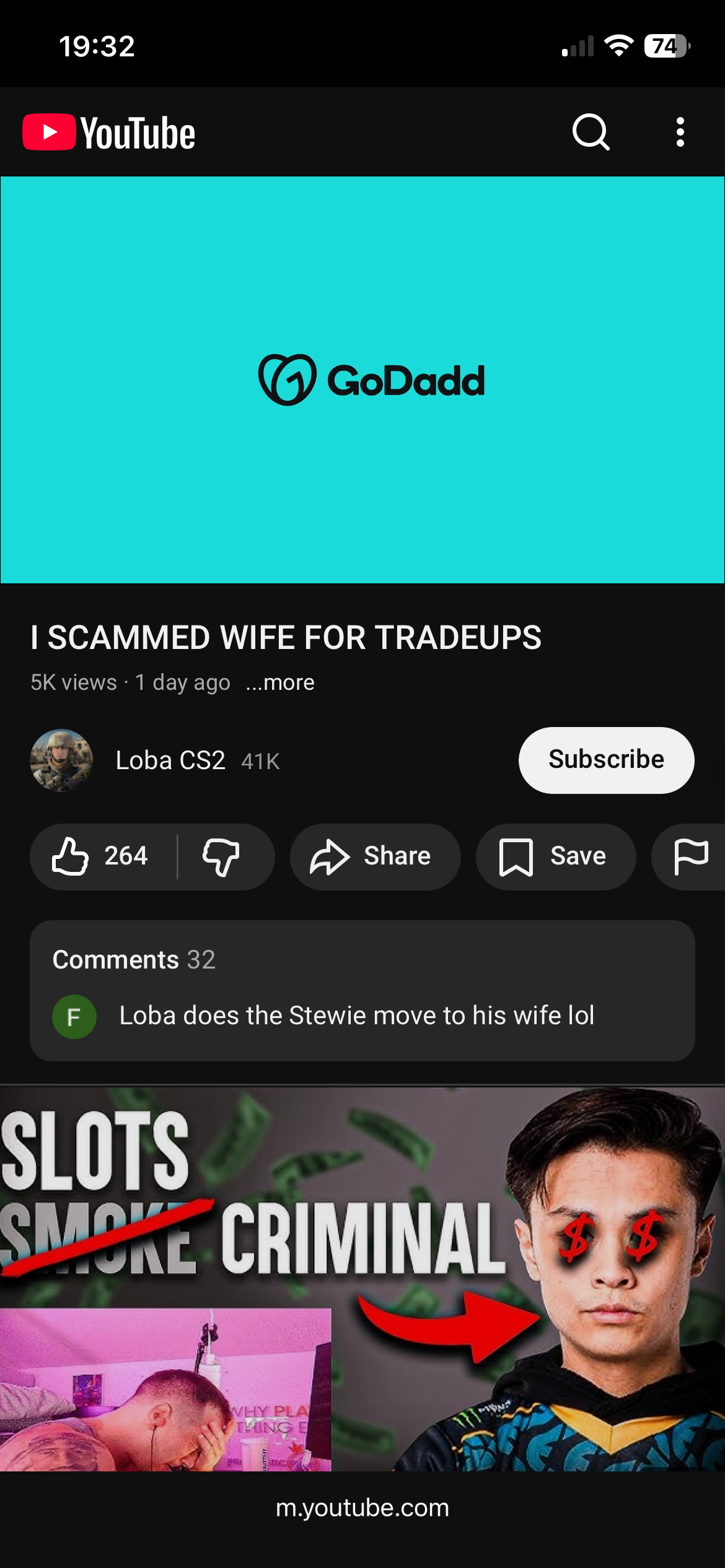Dislike this video
This screenshot has width=725, height=1568.
[x=221, y=856]
